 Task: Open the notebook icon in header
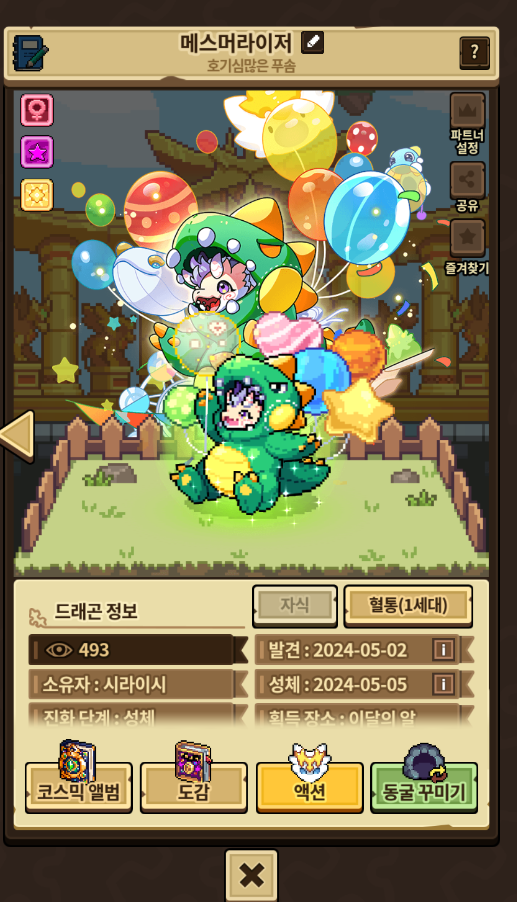pos(30,53)
